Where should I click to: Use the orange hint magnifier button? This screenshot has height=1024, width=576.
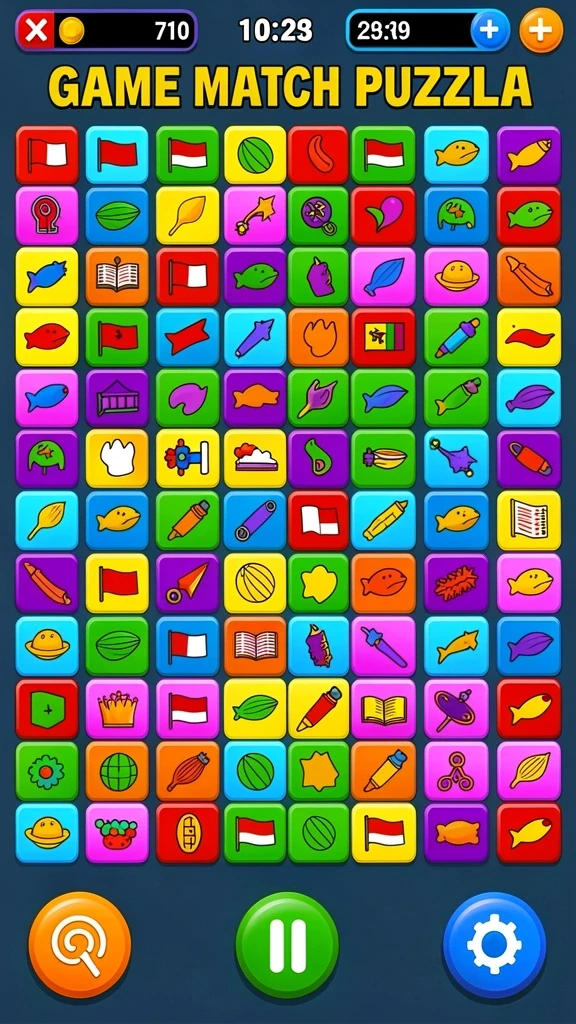coord(80,944)
